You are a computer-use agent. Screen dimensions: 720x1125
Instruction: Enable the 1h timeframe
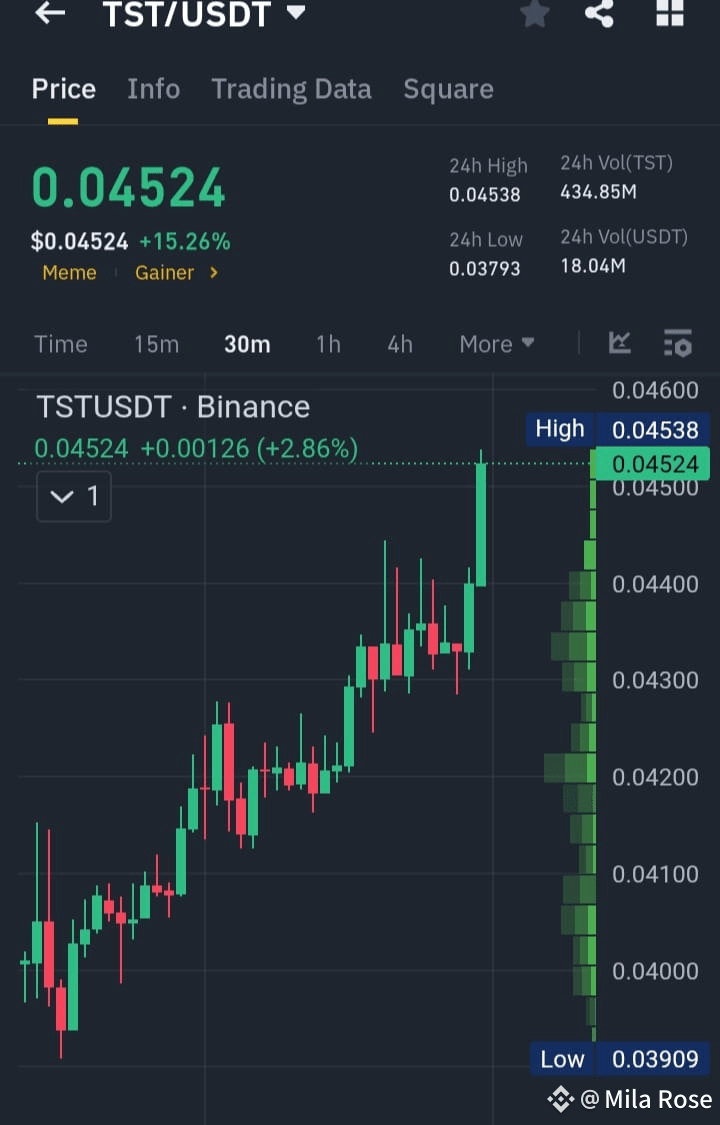point(328,343)
